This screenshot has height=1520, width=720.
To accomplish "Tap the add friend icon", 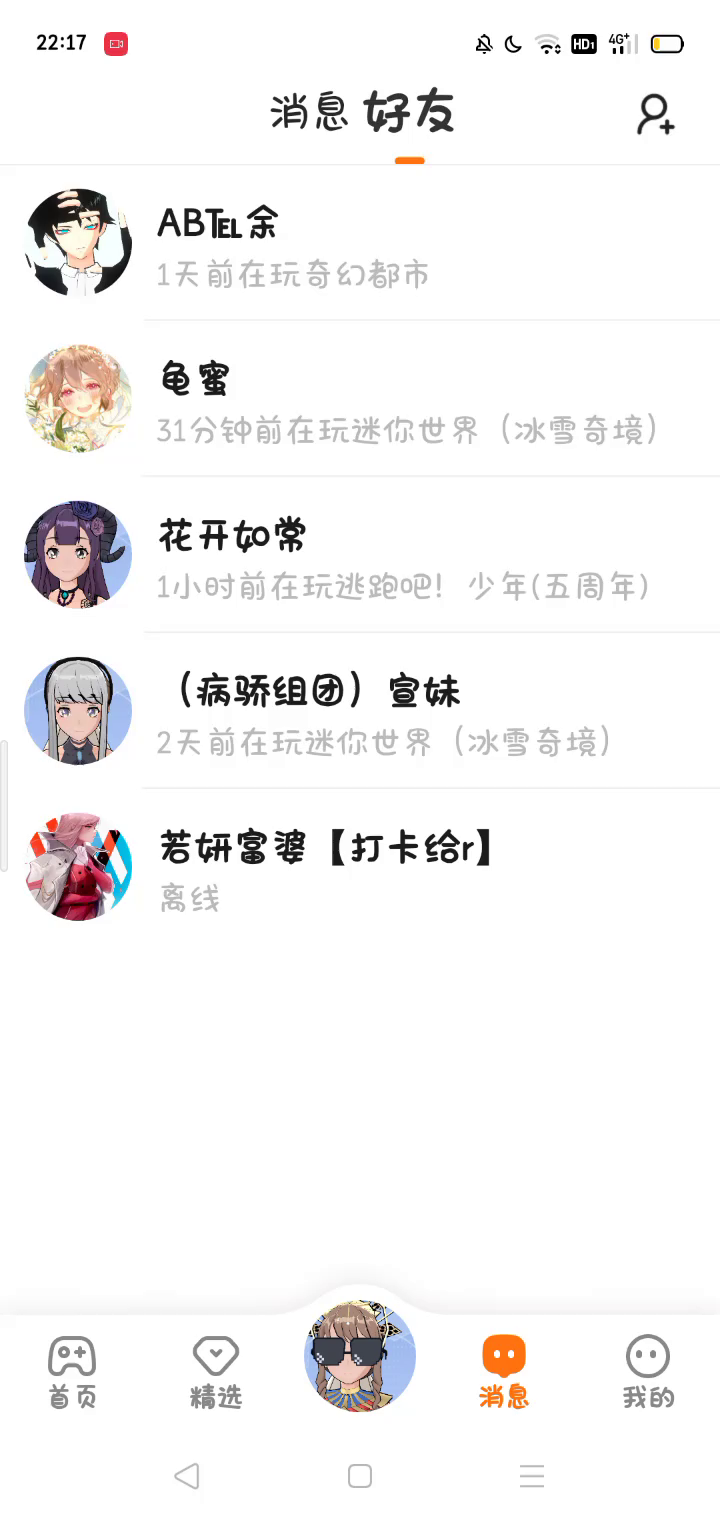I will 656,115.
